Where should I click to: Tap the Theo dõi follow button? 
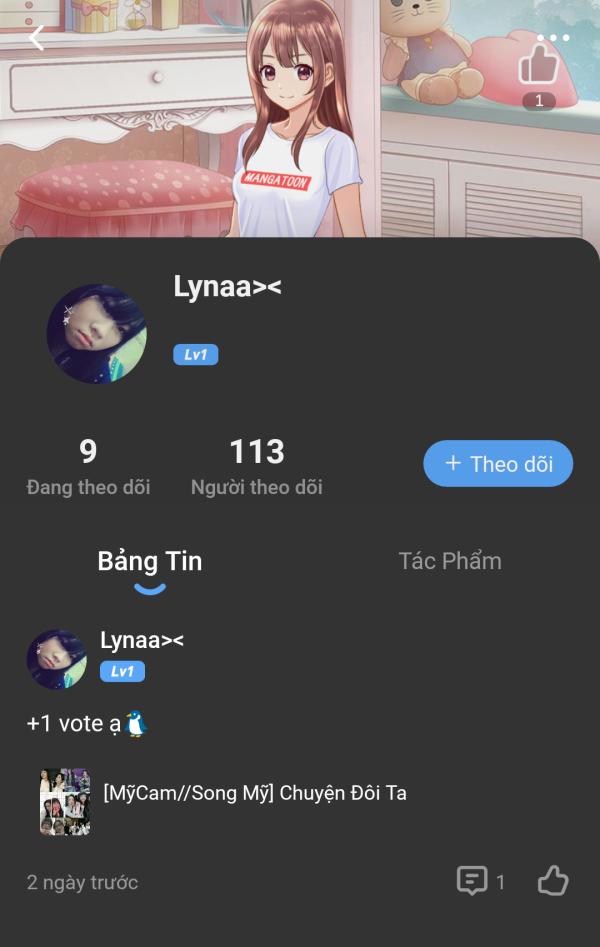click(x=498, y=463)
